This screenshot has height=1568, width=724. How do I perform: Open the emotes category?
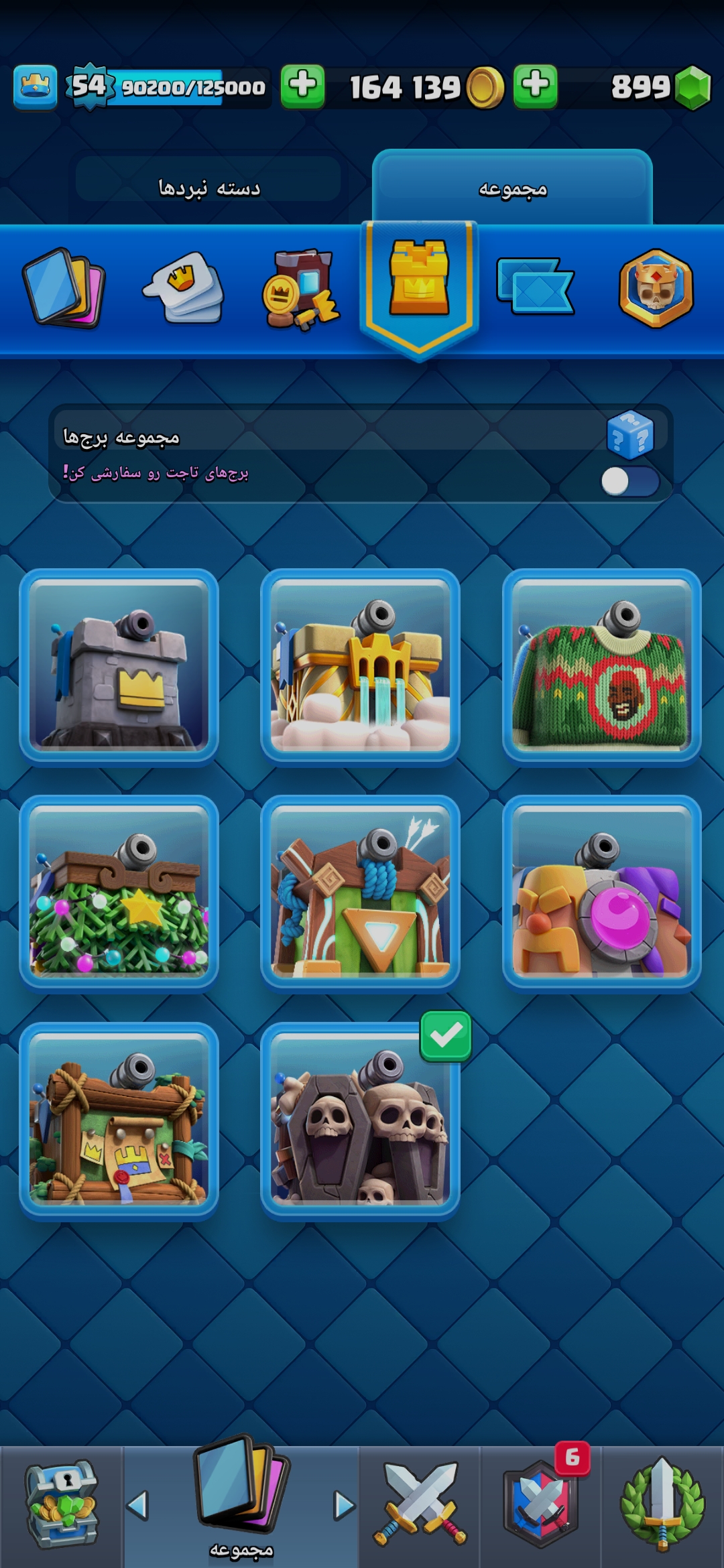tap(184, 287)
